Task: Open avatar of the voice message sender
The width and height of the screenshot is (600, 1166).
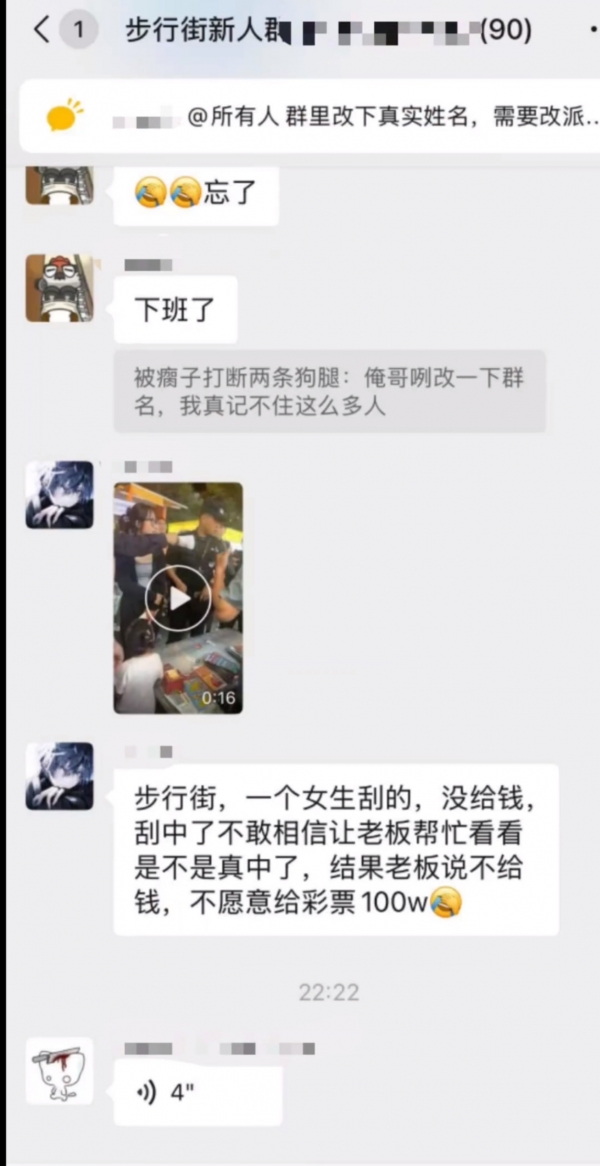Action: (x=59, y=1071)
